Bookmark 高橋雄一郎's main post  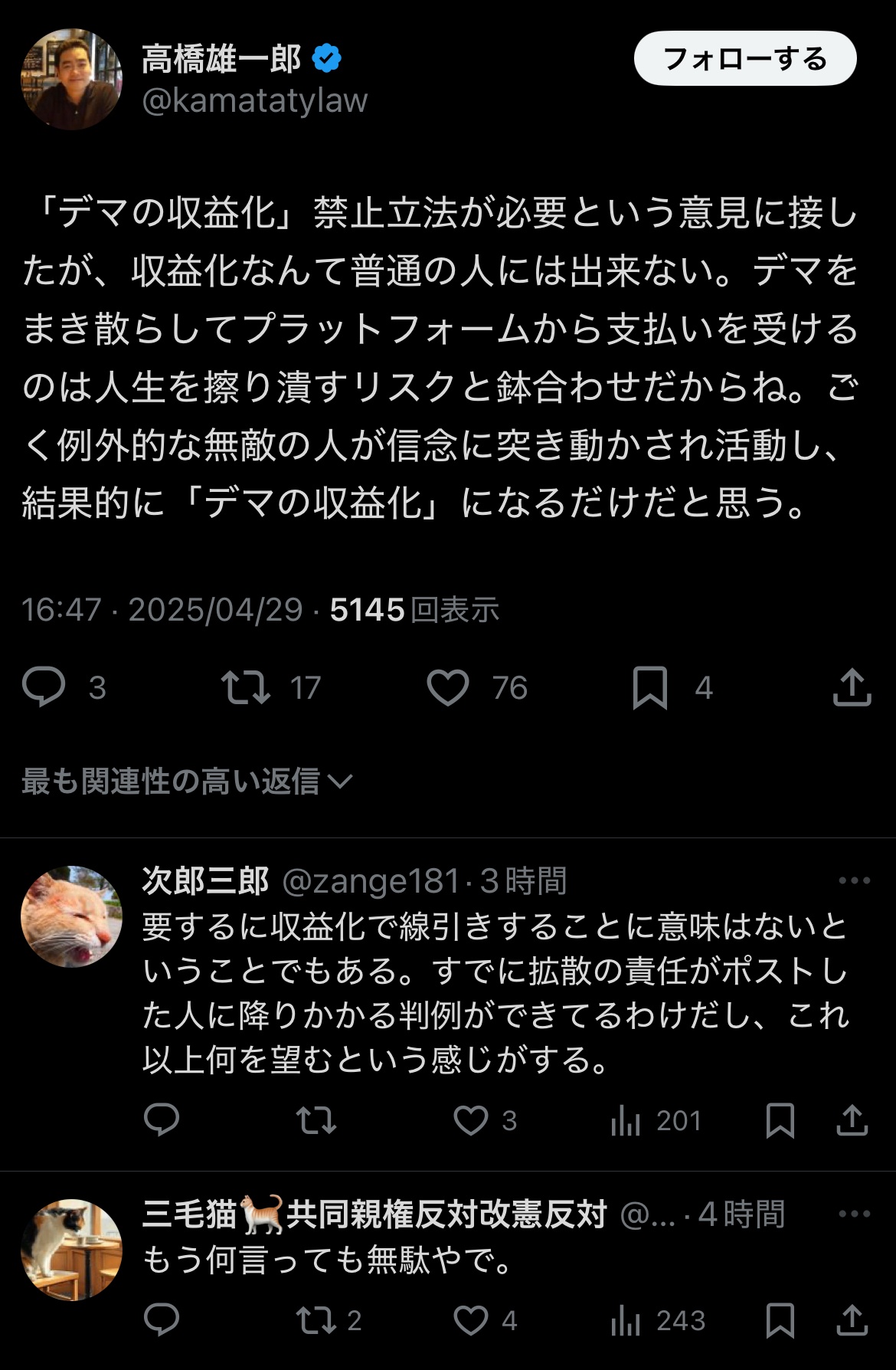[650, 687]
